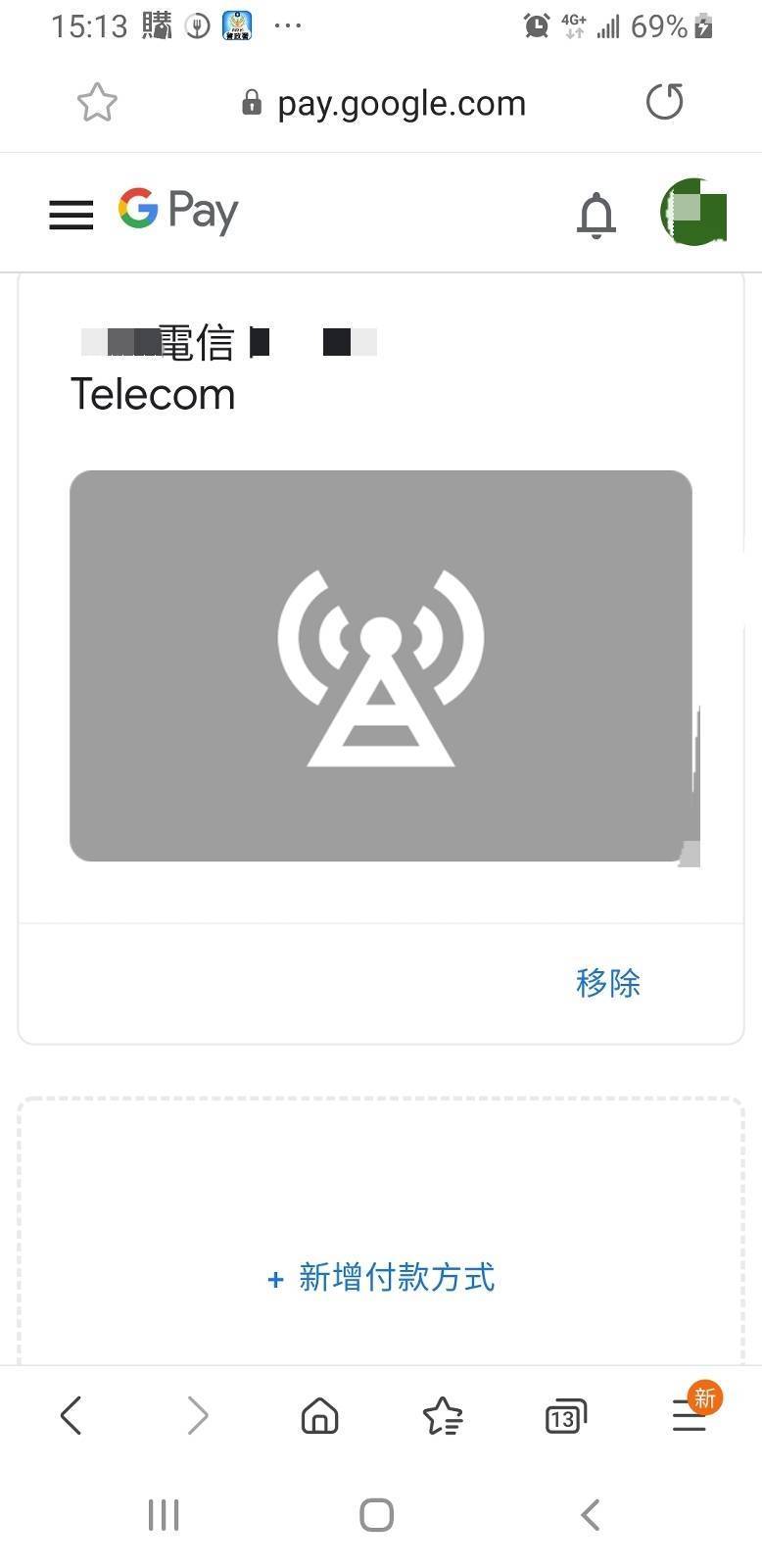Go back using the browser back arrow
This screenshot has width=762, height=1568.
[x=71, y=1415]
